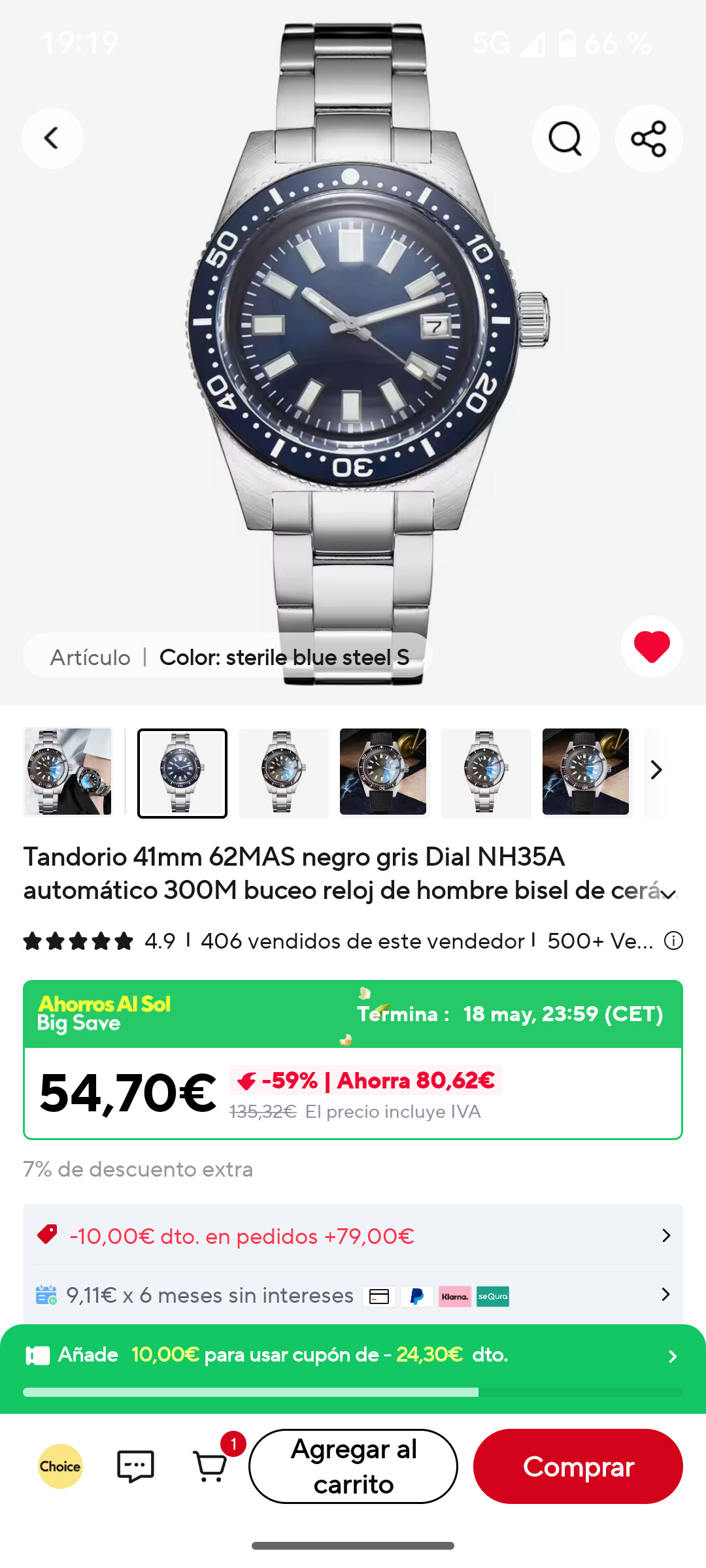This screenshot has height=1568, width=706.
Task: Open the 6 months interest-free payment row
Action: click(x=353, y=1295)
